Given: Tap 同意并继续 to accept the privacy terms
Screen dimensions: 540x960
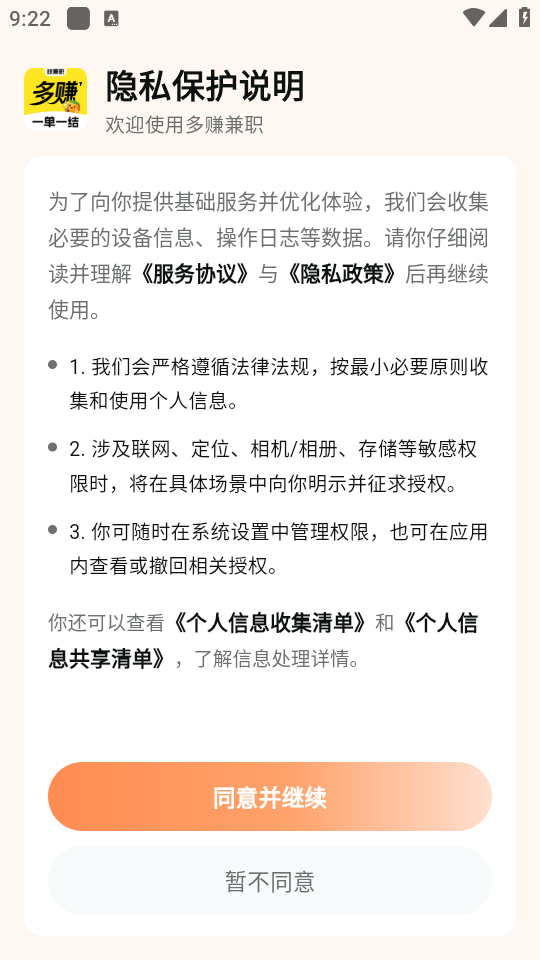Looking at the screenshot, I should tap(269, 797).
